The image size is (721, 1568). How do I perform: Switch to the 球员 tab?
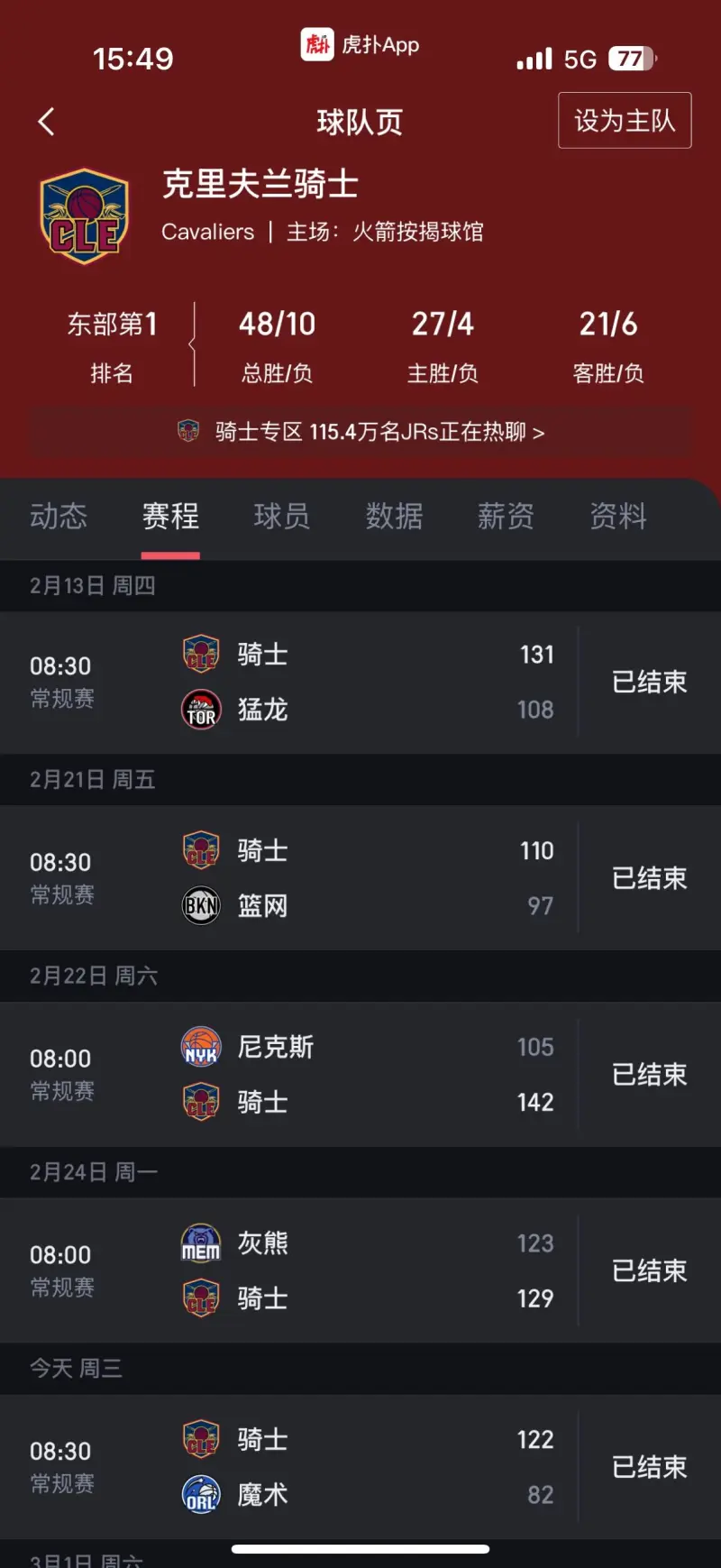(282, 517)
